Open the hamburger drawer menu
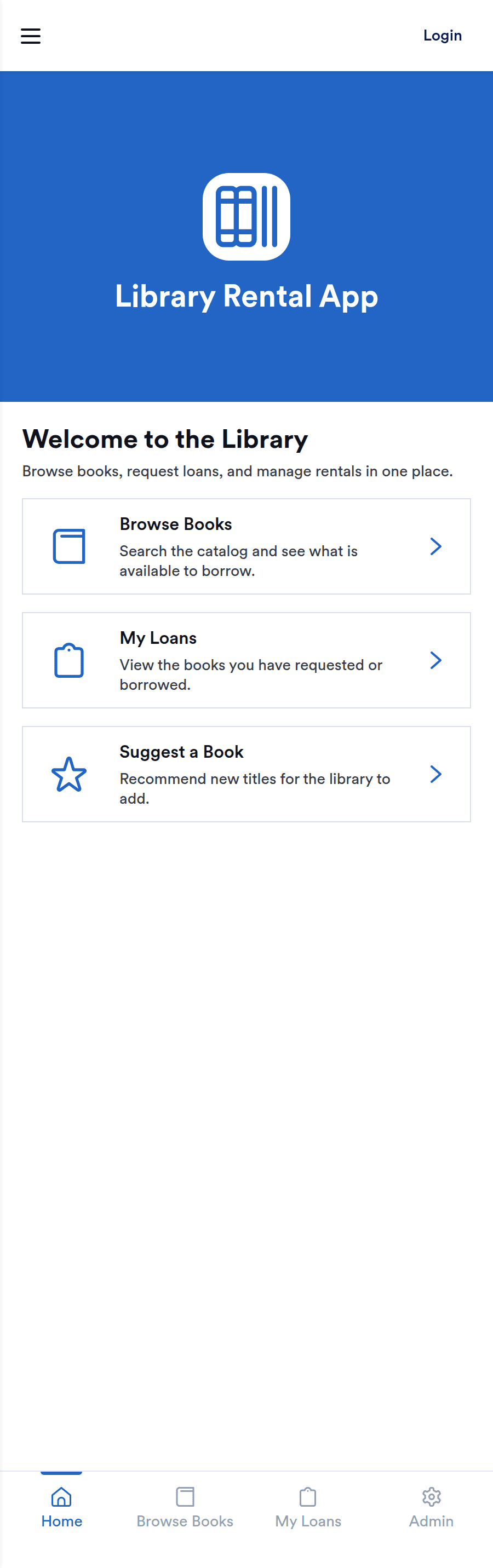The height and width of the screenshot is (1568, 493). tap(31, 36)
